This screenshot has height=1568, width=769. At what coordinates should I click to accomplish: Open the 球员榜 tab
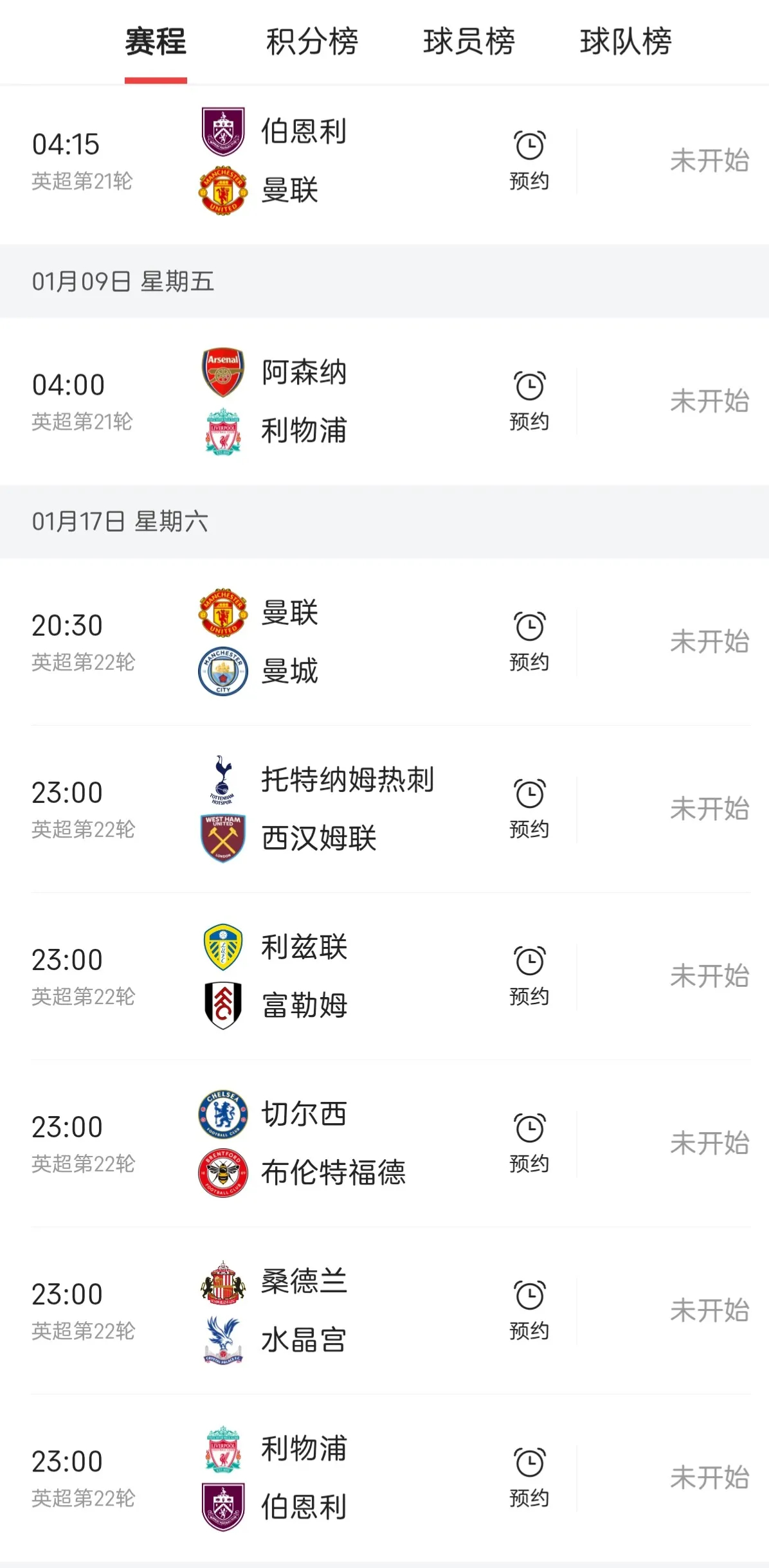point(469,42)
